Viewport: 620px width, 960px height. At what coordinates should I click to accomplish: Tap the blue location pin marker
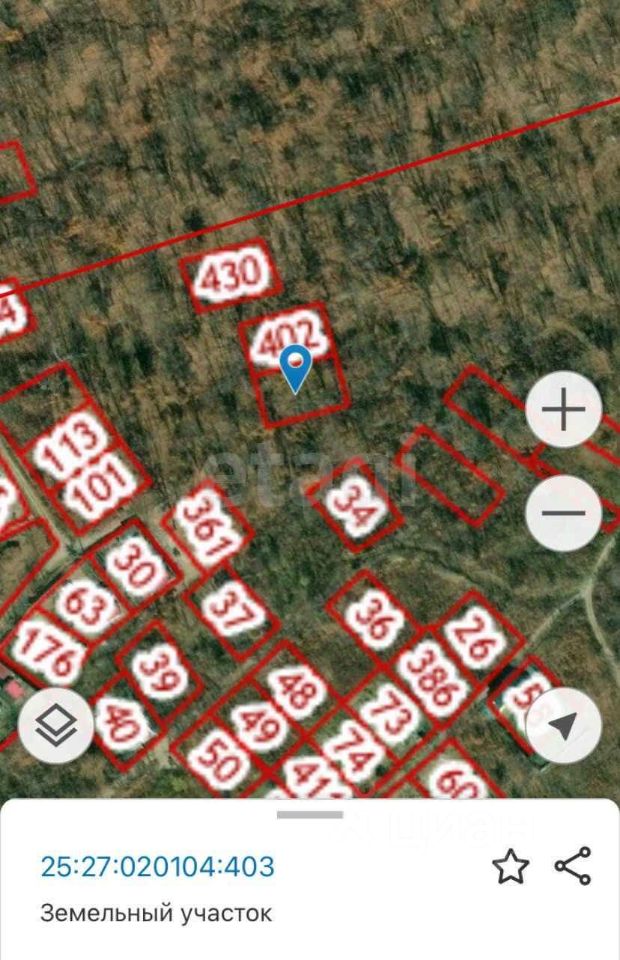coord(296,367)
